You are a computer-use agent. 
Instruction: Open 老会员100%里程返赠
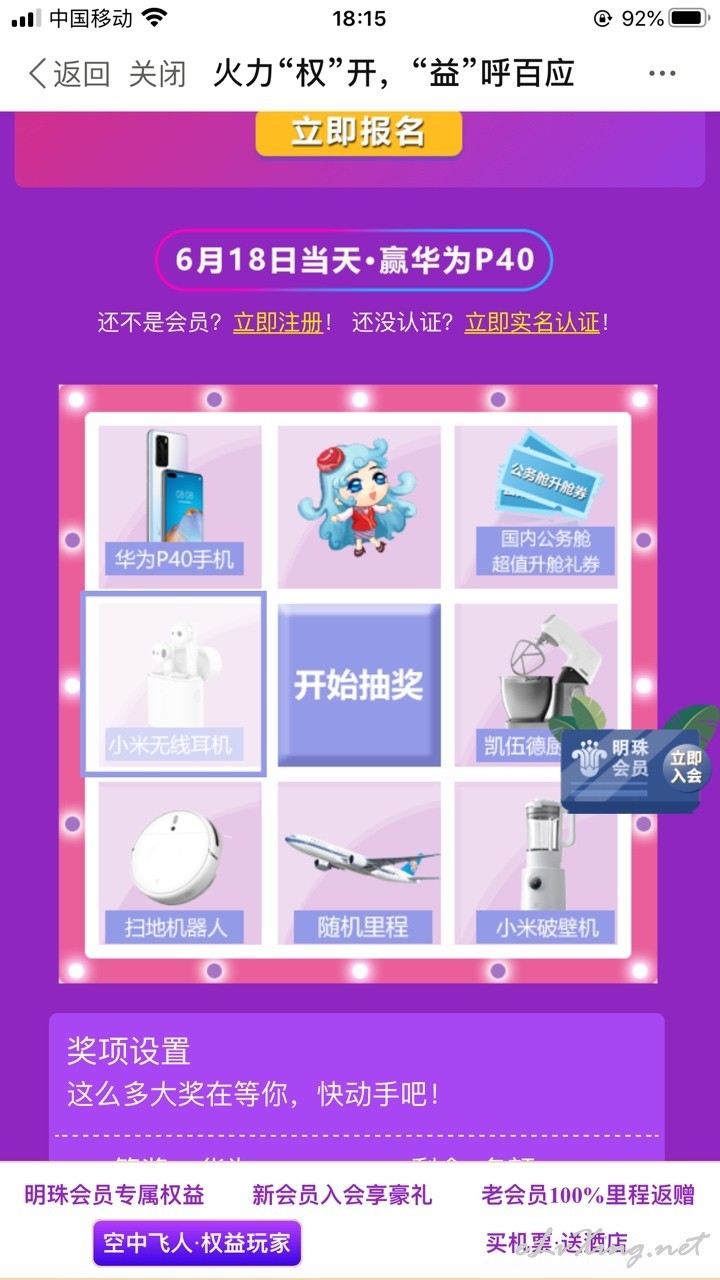(x=588, y=1195)
